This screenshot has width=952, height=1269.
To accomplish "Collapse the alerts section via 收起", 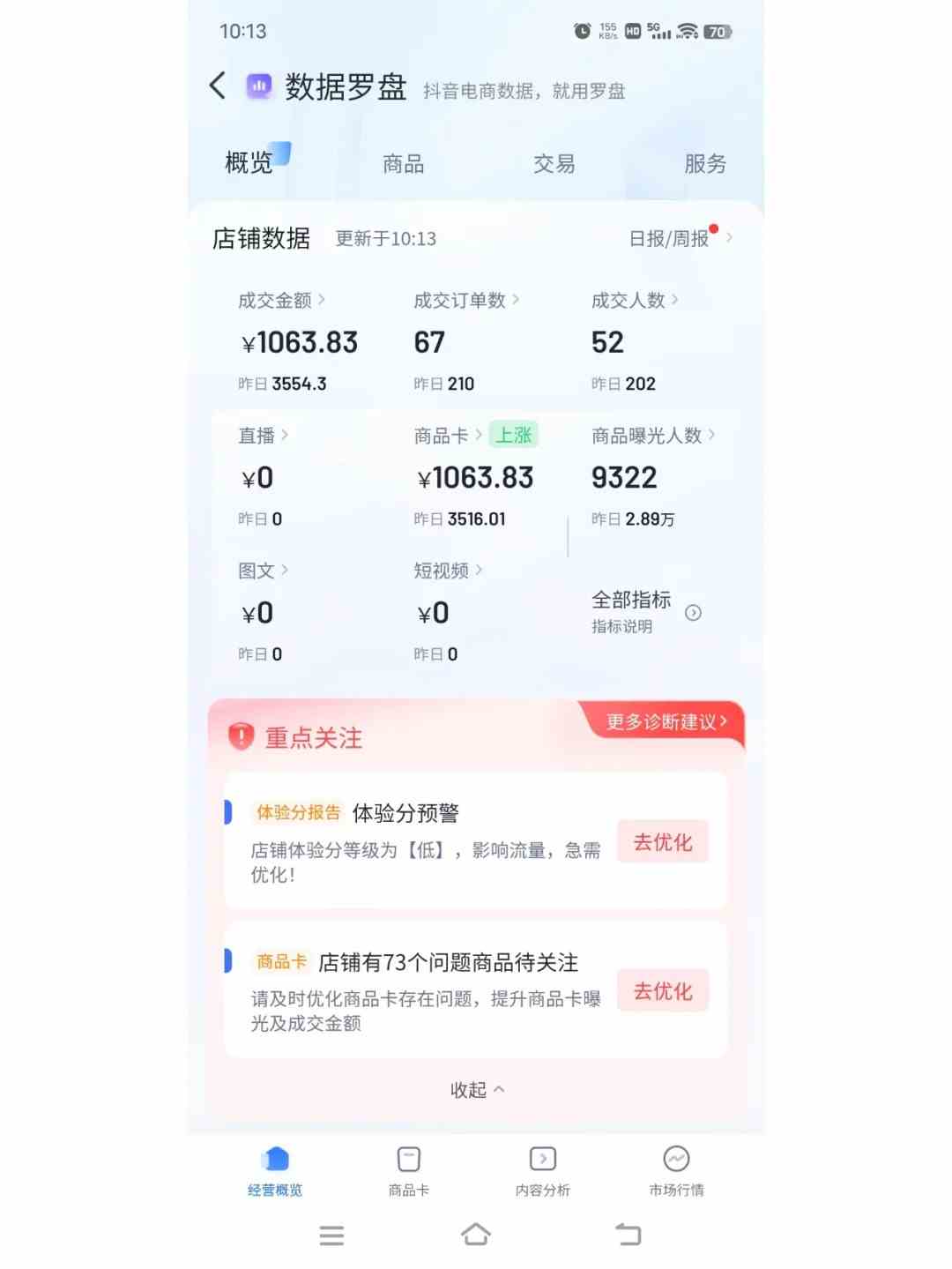I will tap(476, 1089).
